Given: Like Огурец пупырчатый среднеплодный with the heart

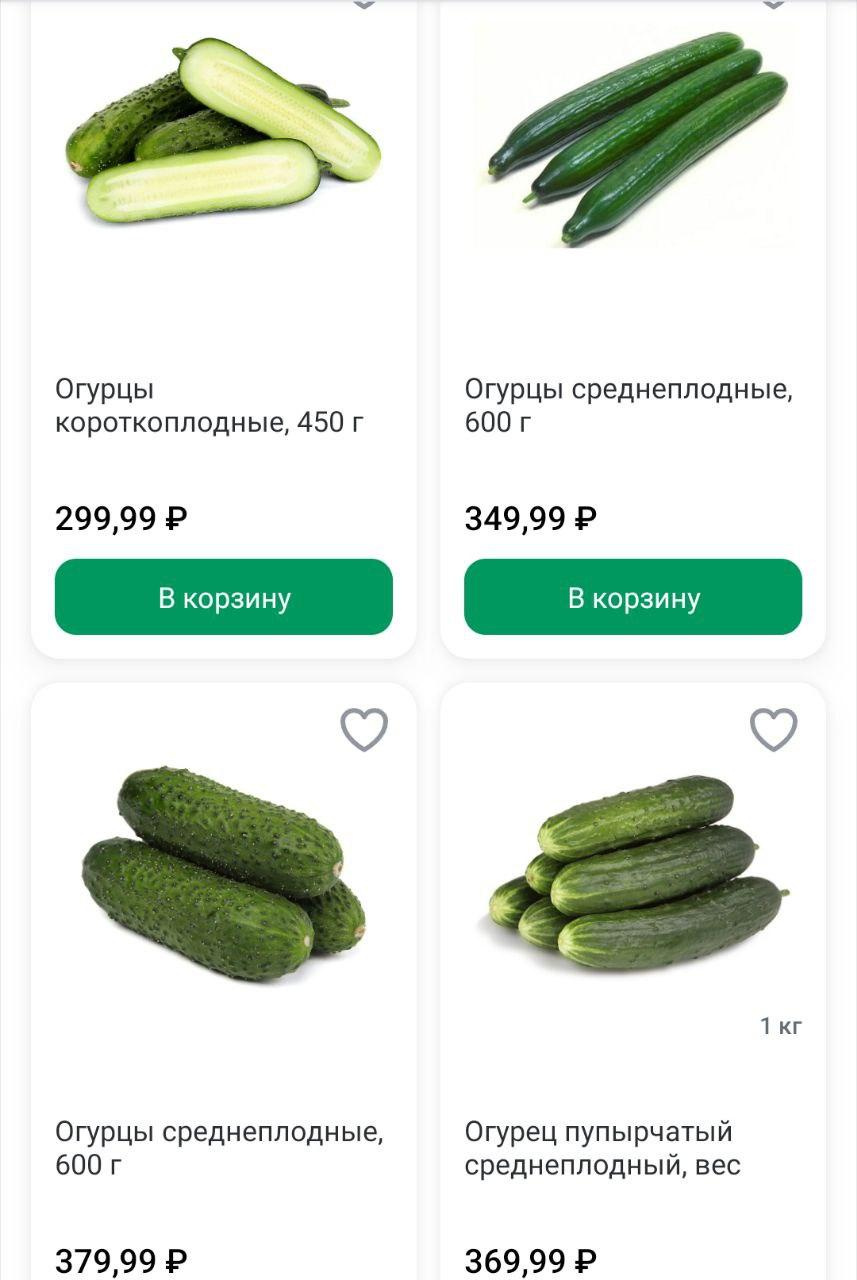Looking at the screenshot, I should (x=773, y=730).
